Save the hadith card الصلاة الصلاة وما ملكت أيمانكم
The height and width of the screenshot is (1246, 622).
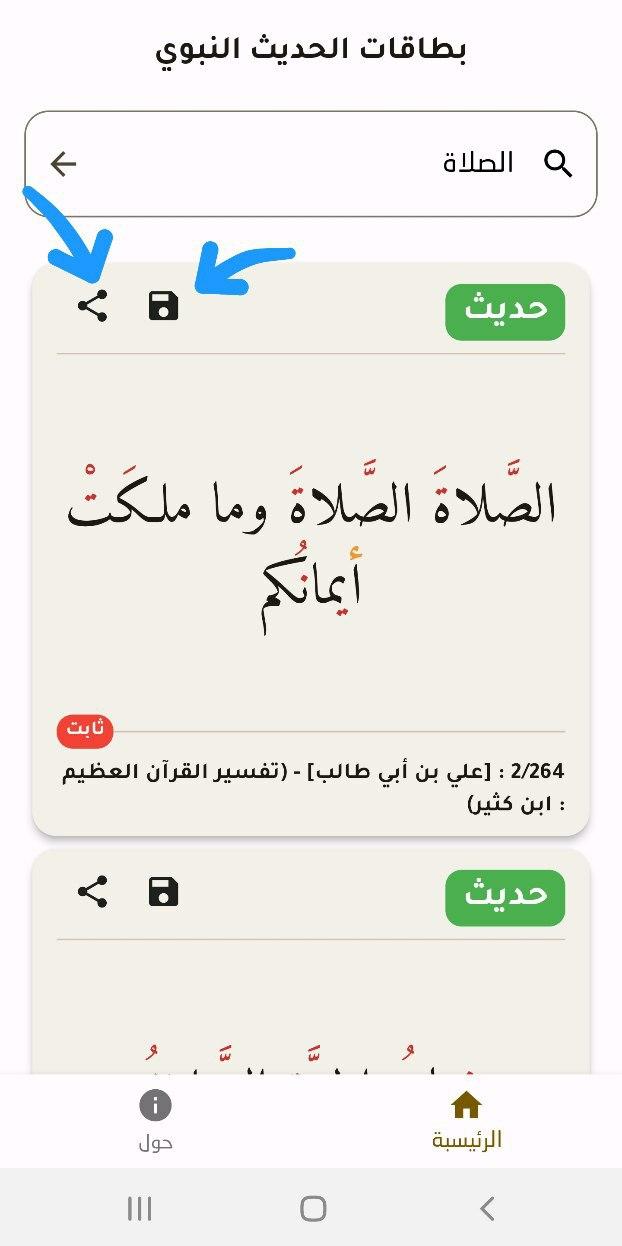click(163, 306)
